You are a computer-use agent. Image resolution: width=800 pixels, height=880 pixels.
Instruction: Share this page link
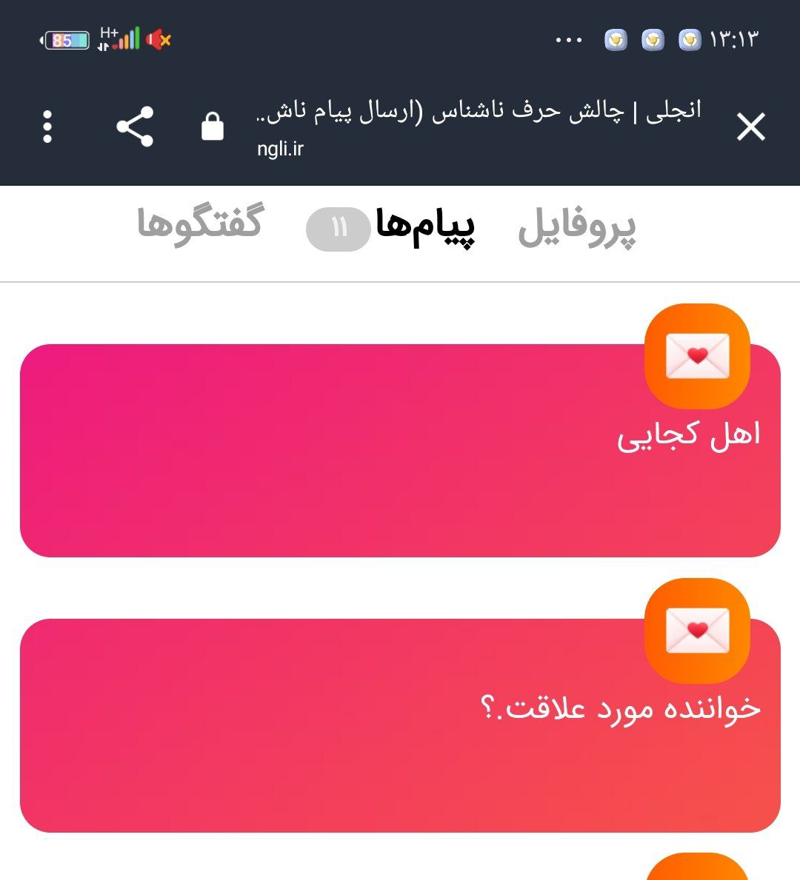coord(135,127)
